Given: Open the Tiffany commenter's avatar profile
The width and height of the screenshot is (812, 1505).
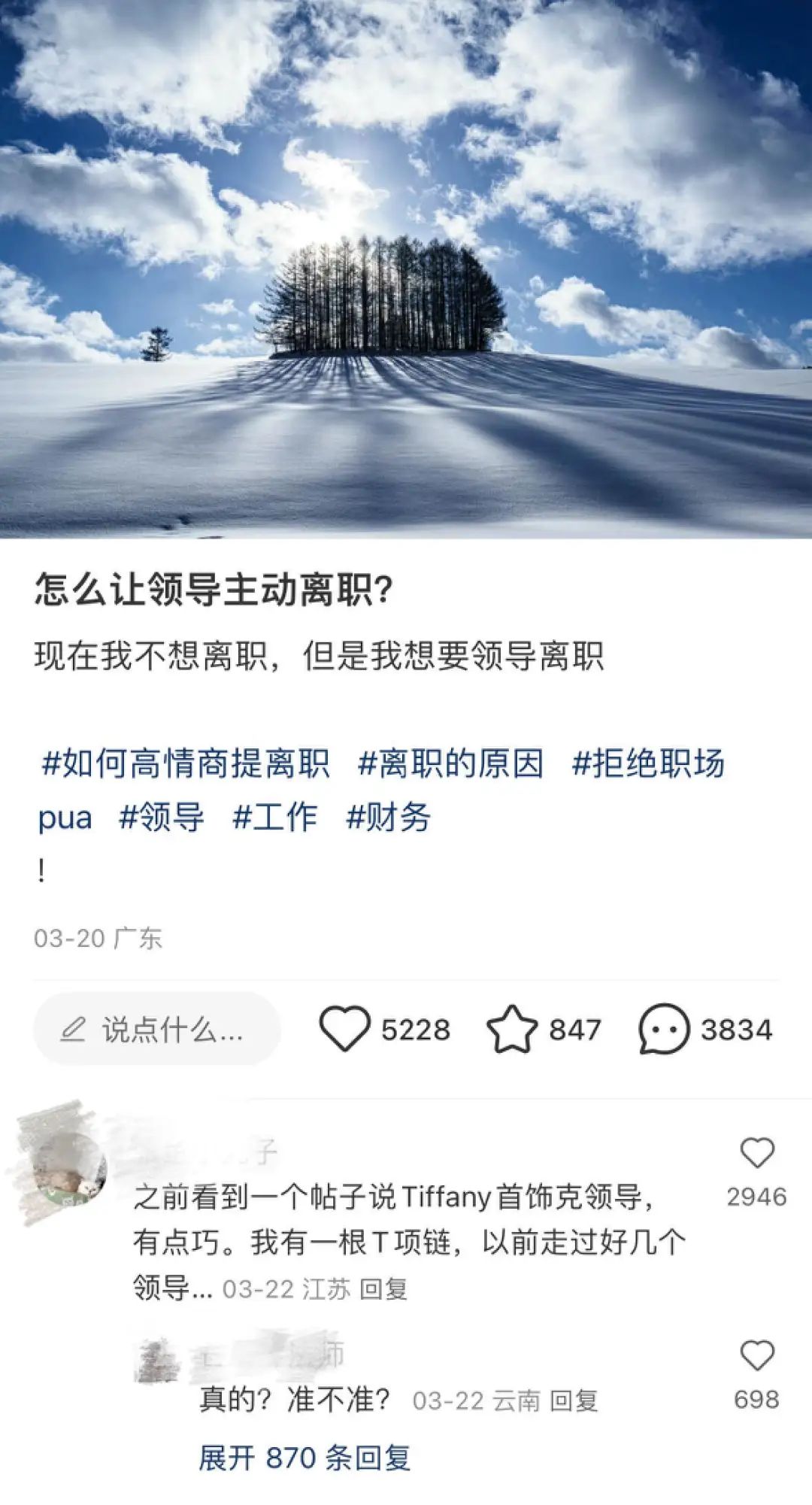Looking at the screenshot, I should (x=68, y=1170).
